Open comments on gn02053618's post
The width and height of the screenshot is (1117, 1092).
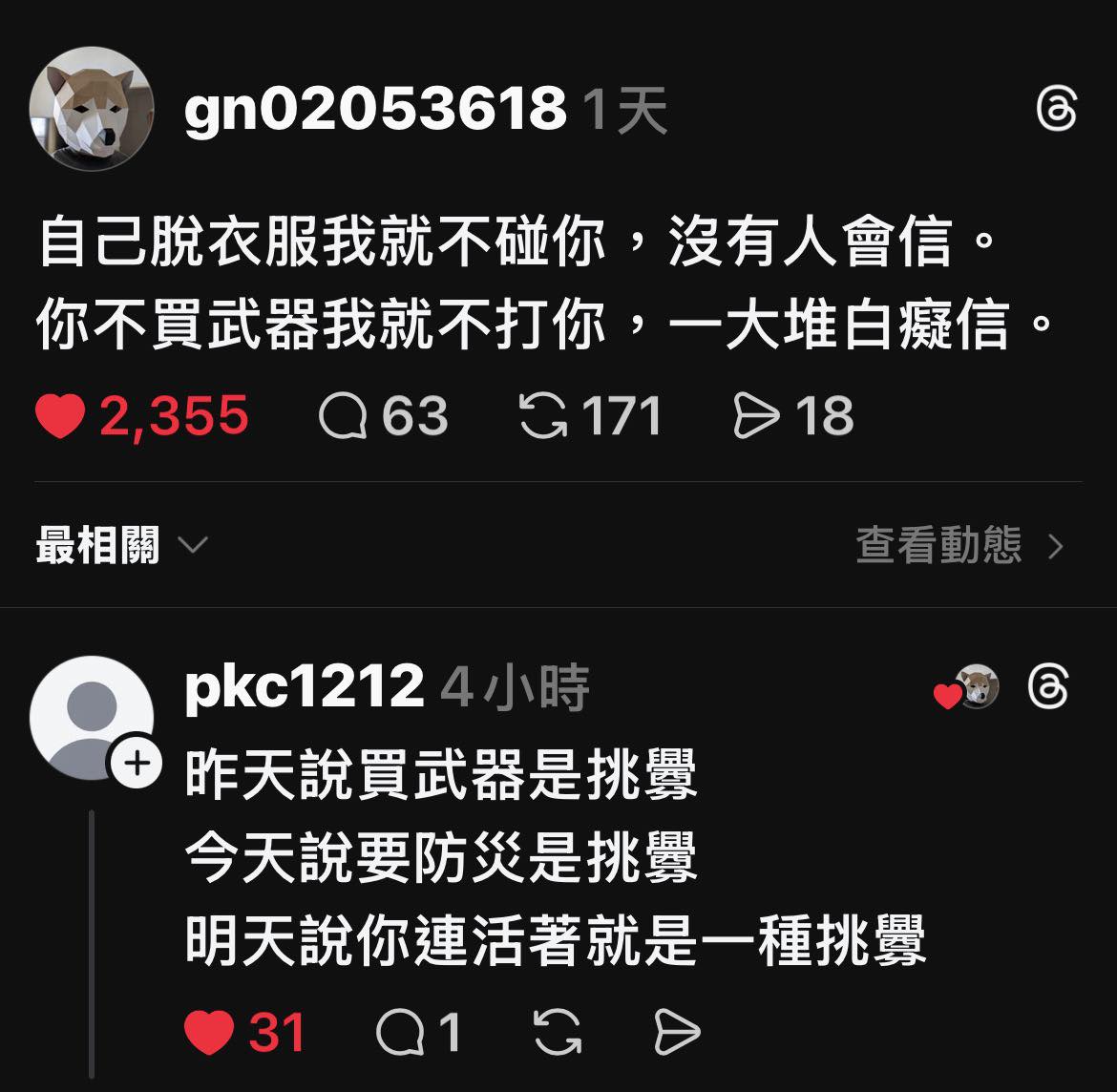[x=343, y=418]
